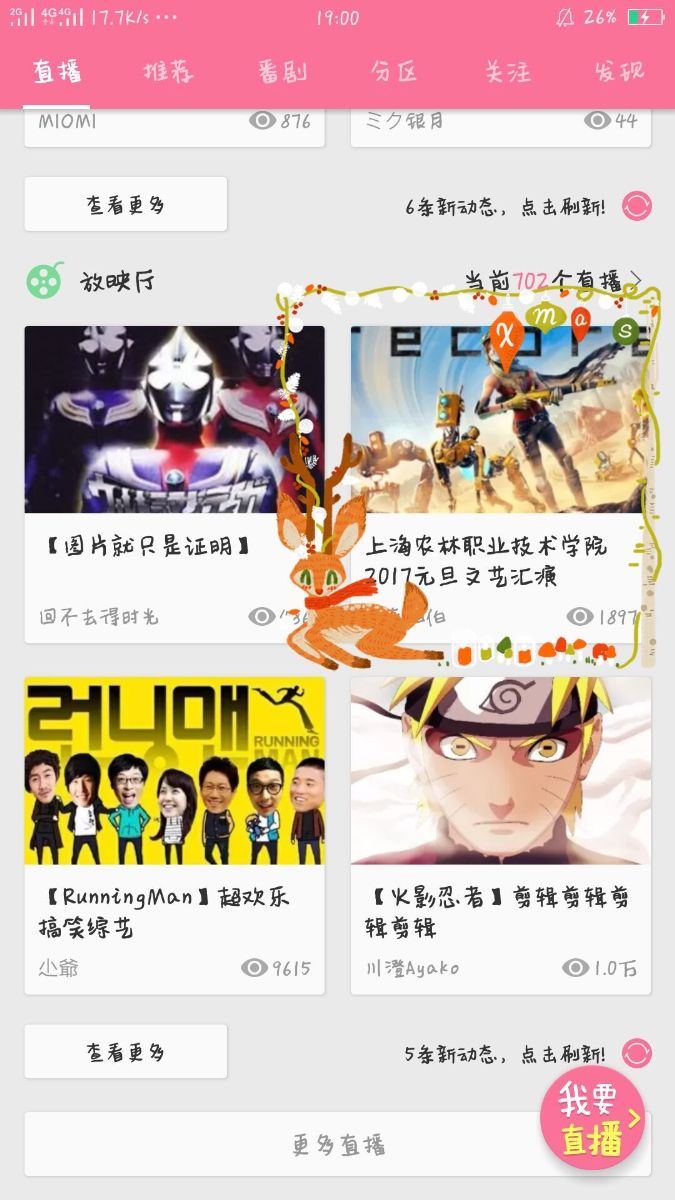Tap 查看更多 below the RunningMan card
675x1200 pixels.
[126, 1052]
